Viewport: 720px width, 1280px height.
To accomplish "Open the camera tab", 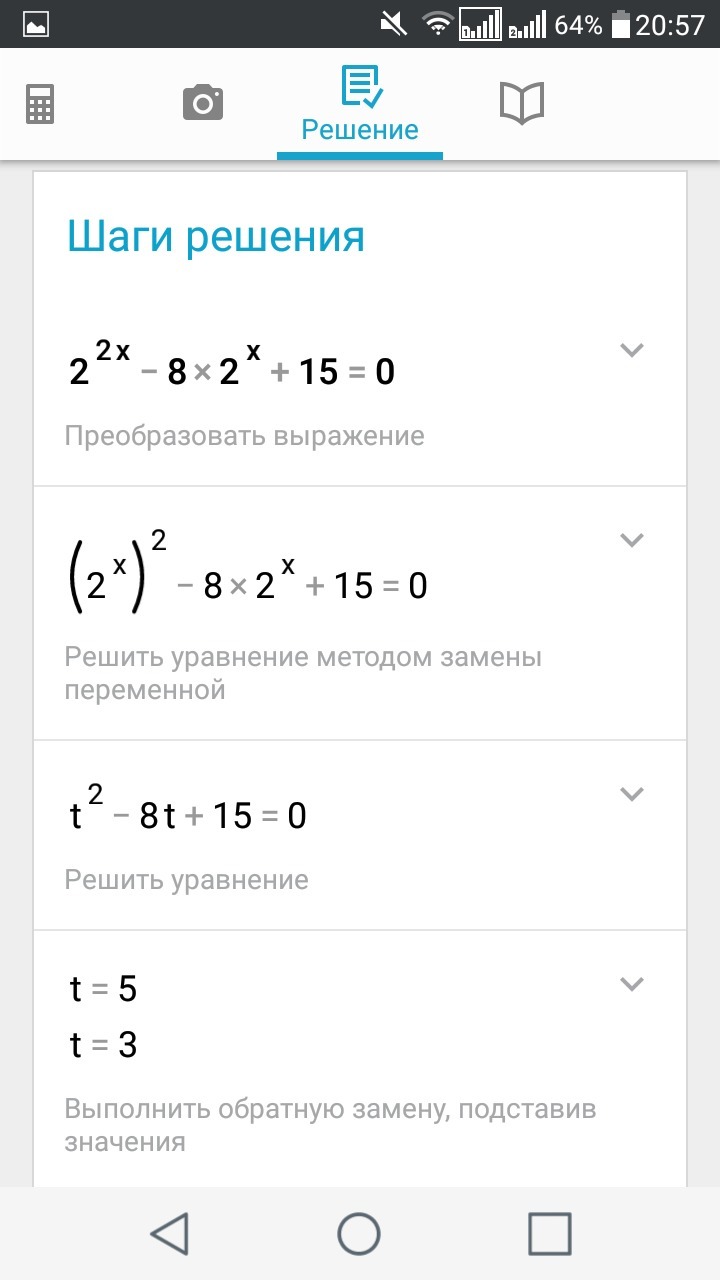I will click(x=202, y=103).
